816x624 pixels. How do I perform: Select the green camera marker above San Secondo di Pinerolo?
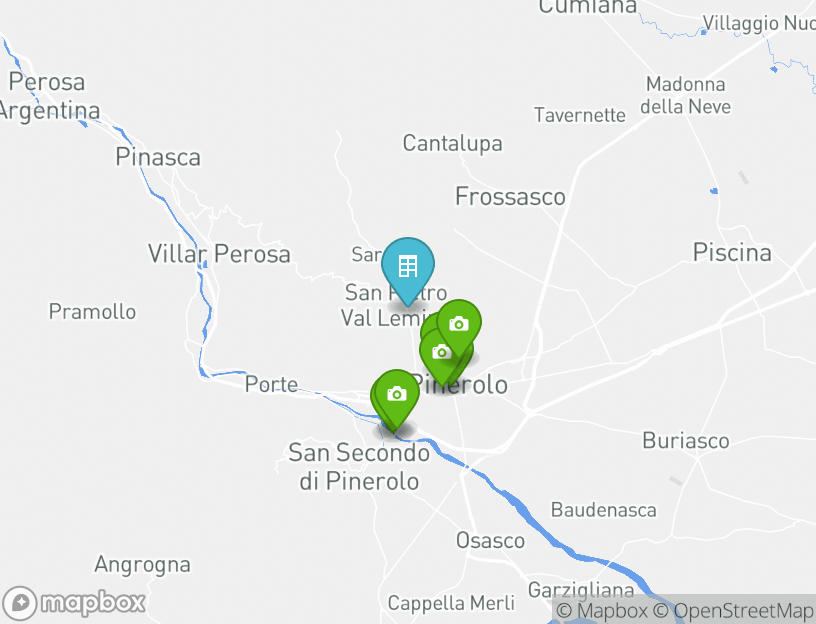coord(397,394)
